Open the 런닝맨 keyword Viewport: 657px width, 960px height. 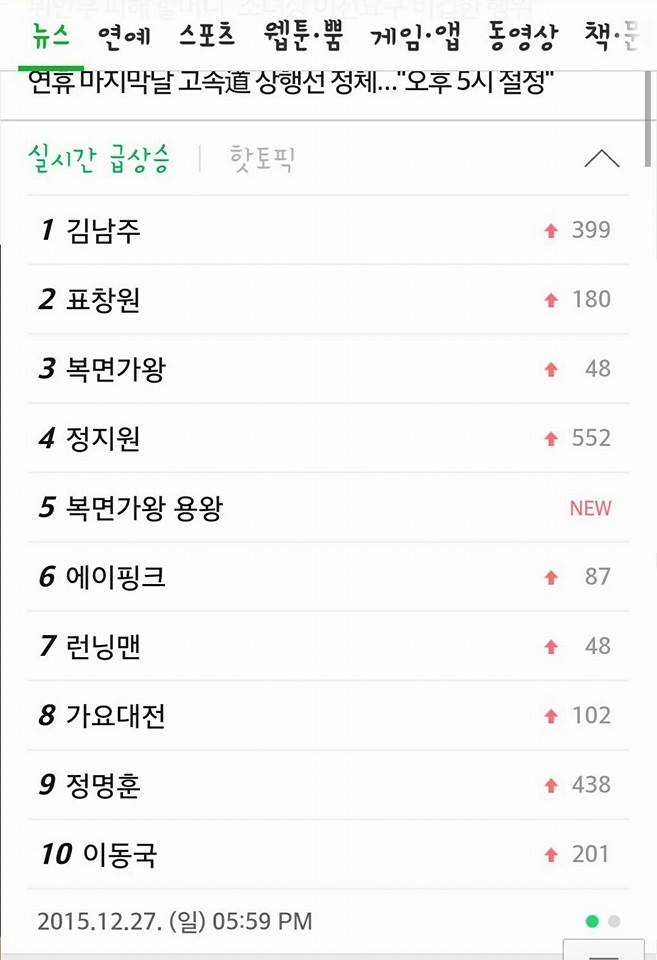click(x=104, y=646)
